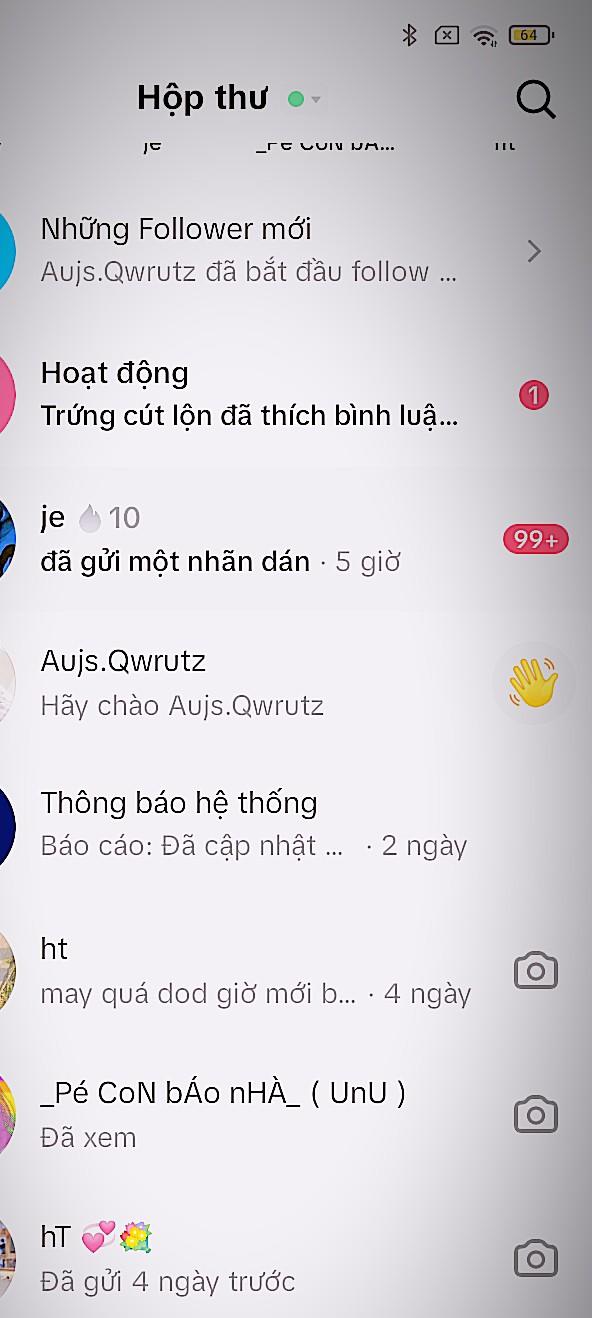Open the chat with hT with heart emojis
Screen dimensions: 592x1318
tap(296, 1258)
